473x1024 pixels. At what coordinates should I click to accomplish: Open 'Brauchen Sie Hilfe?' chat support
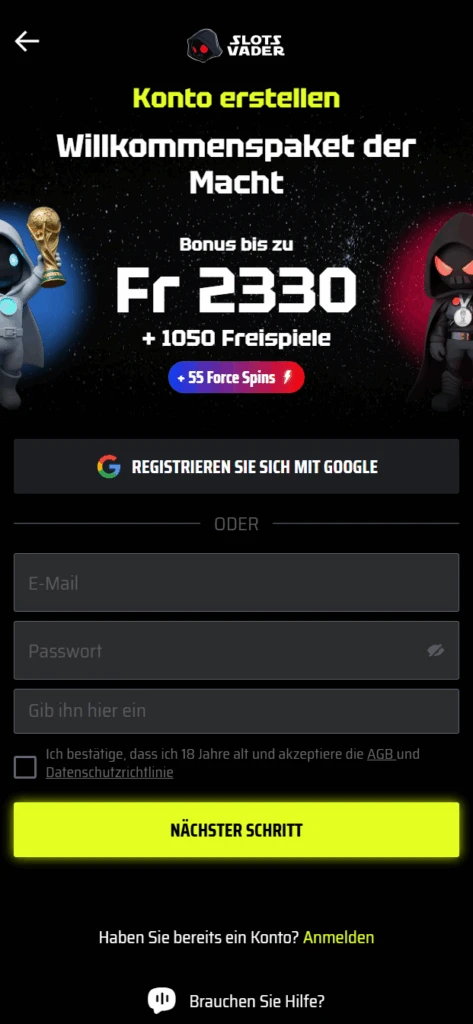point(236,1000)
